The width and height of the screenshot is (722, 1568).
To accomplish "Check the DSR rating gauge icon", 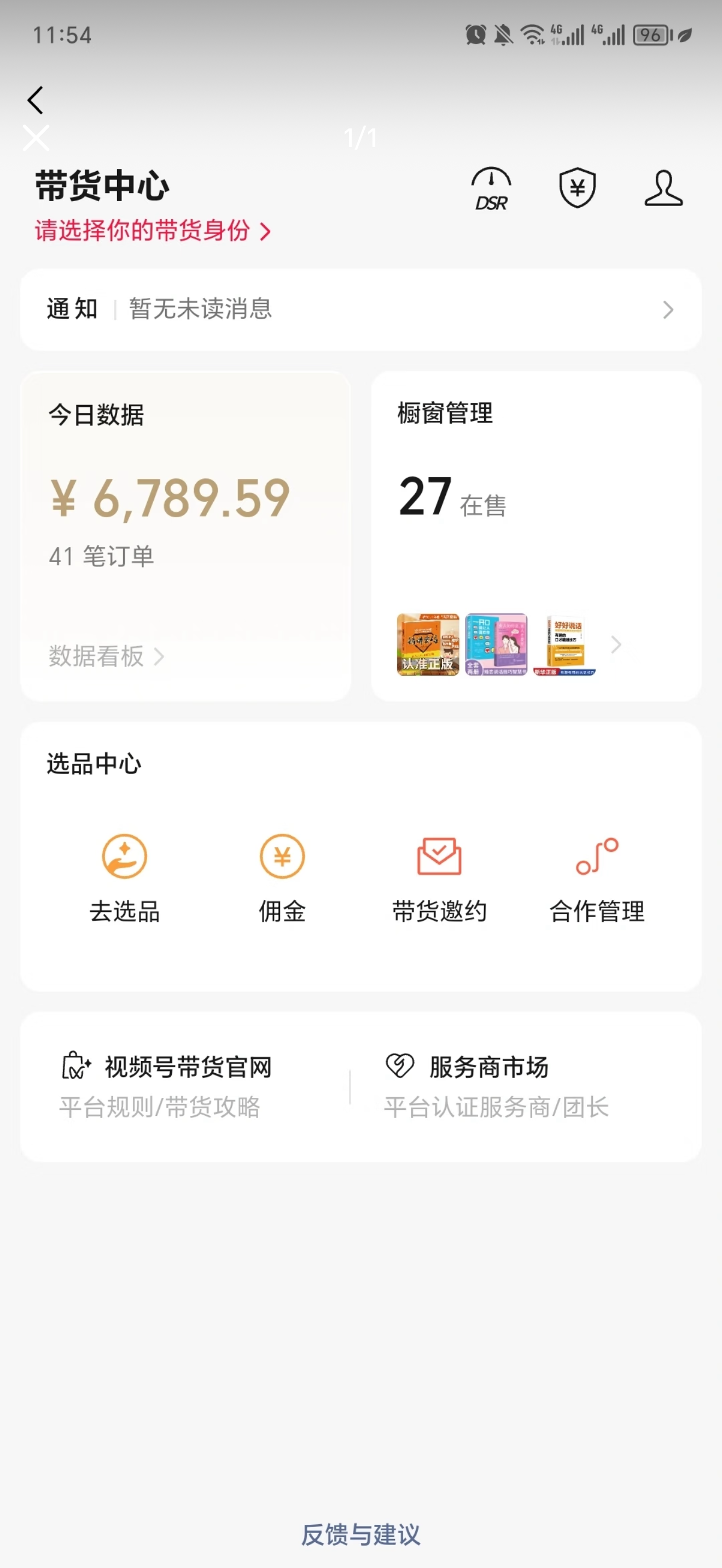I will point(490,189).
